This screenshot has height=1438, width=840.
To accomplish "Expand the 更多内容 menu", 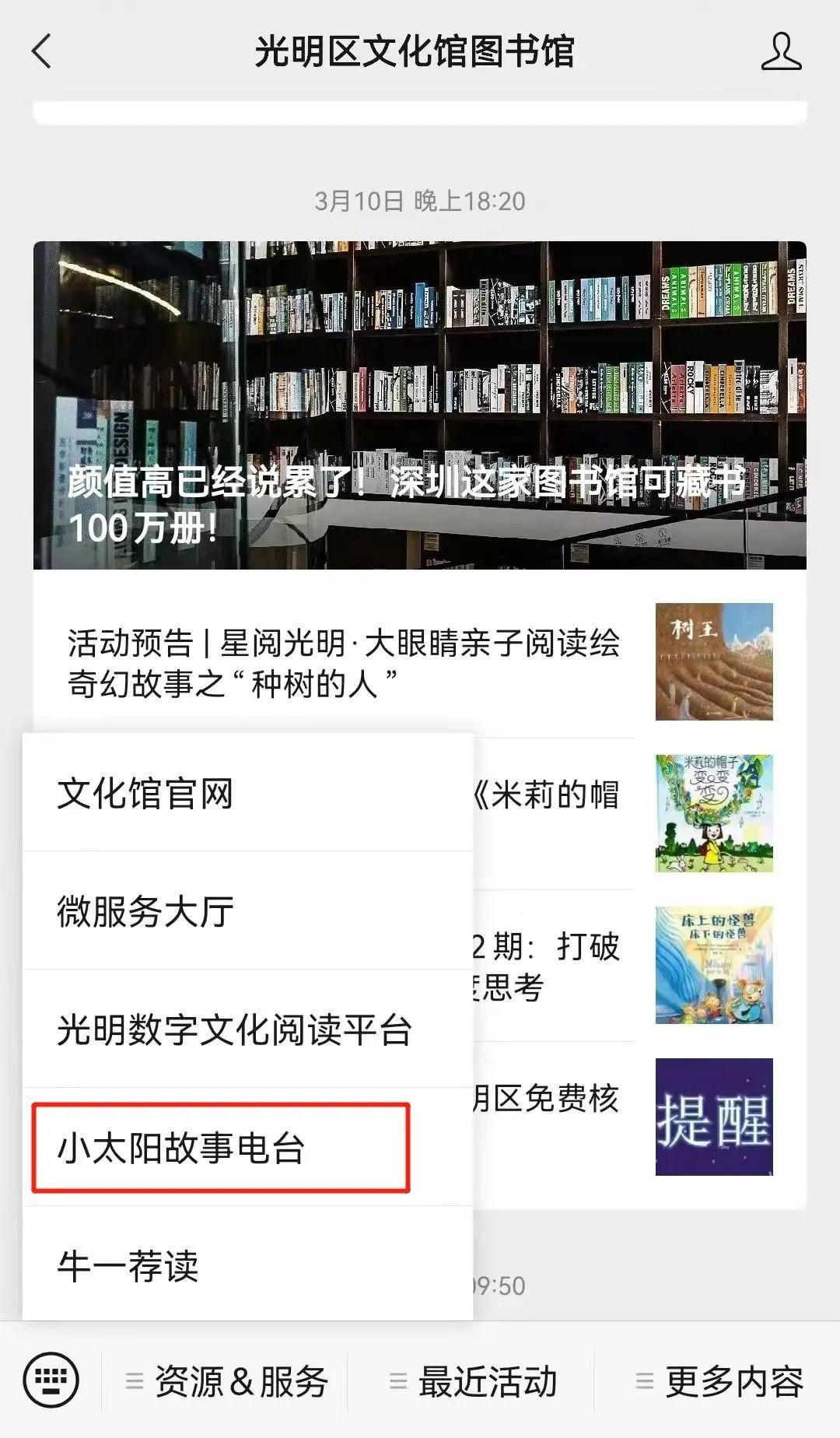I will (719, 1381).
